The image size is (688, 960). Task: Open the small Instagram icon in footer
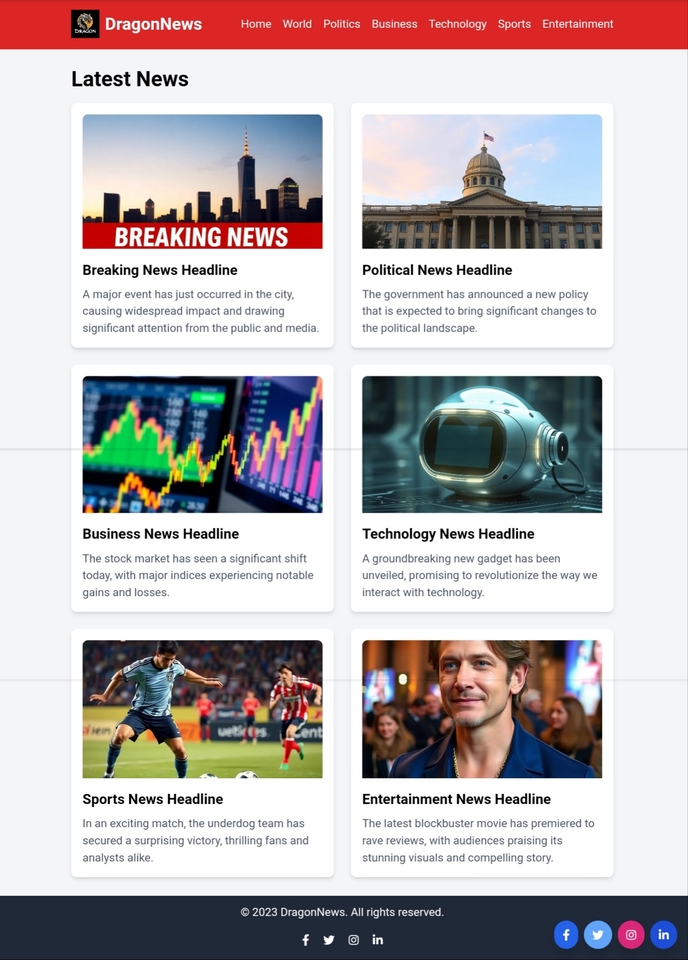tap(353, 940)
